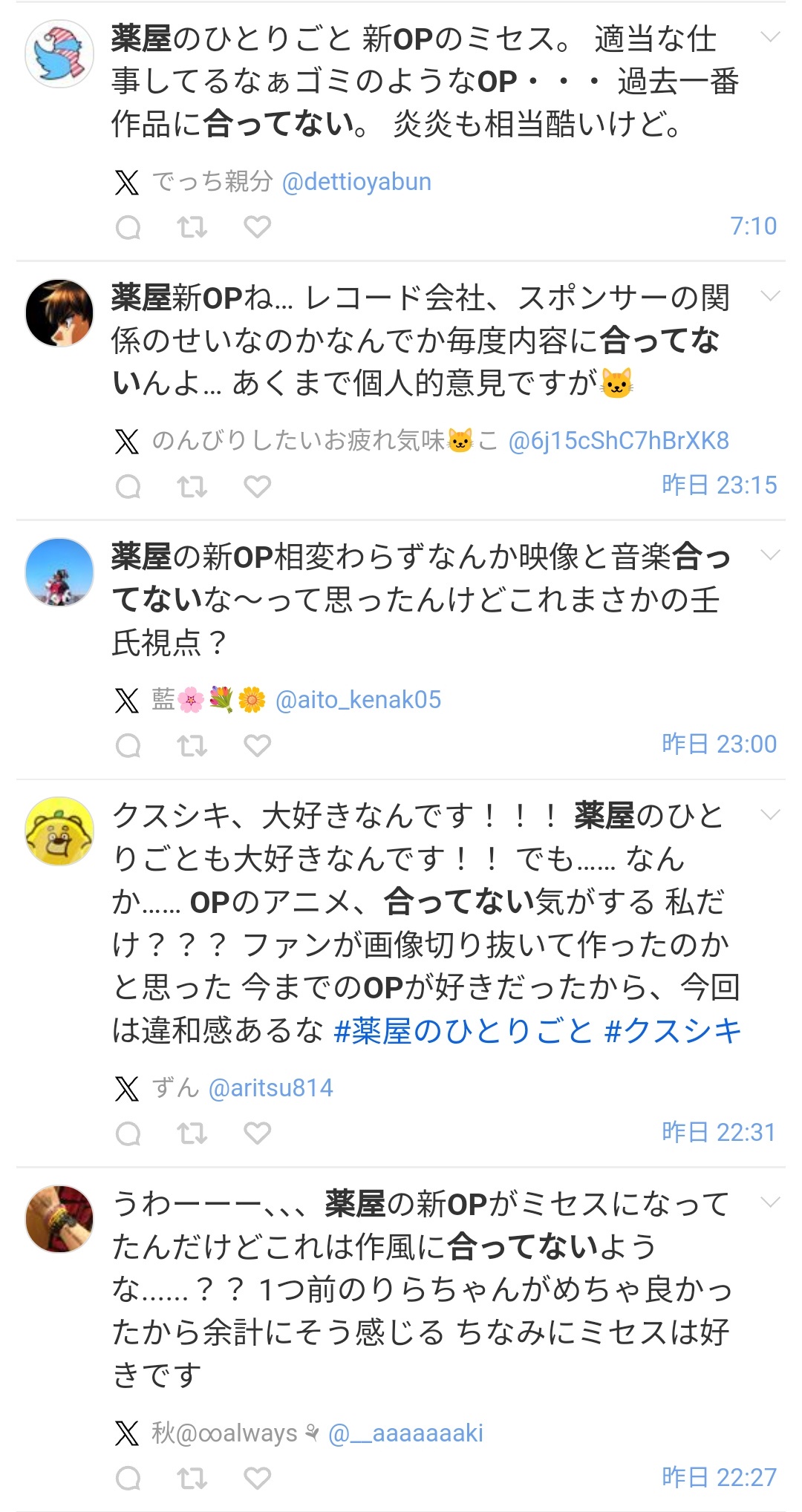802x1512 pixels.
Task: Reply to the post by @__aaaaaaaki
Action: click(x=128, y=1479)
